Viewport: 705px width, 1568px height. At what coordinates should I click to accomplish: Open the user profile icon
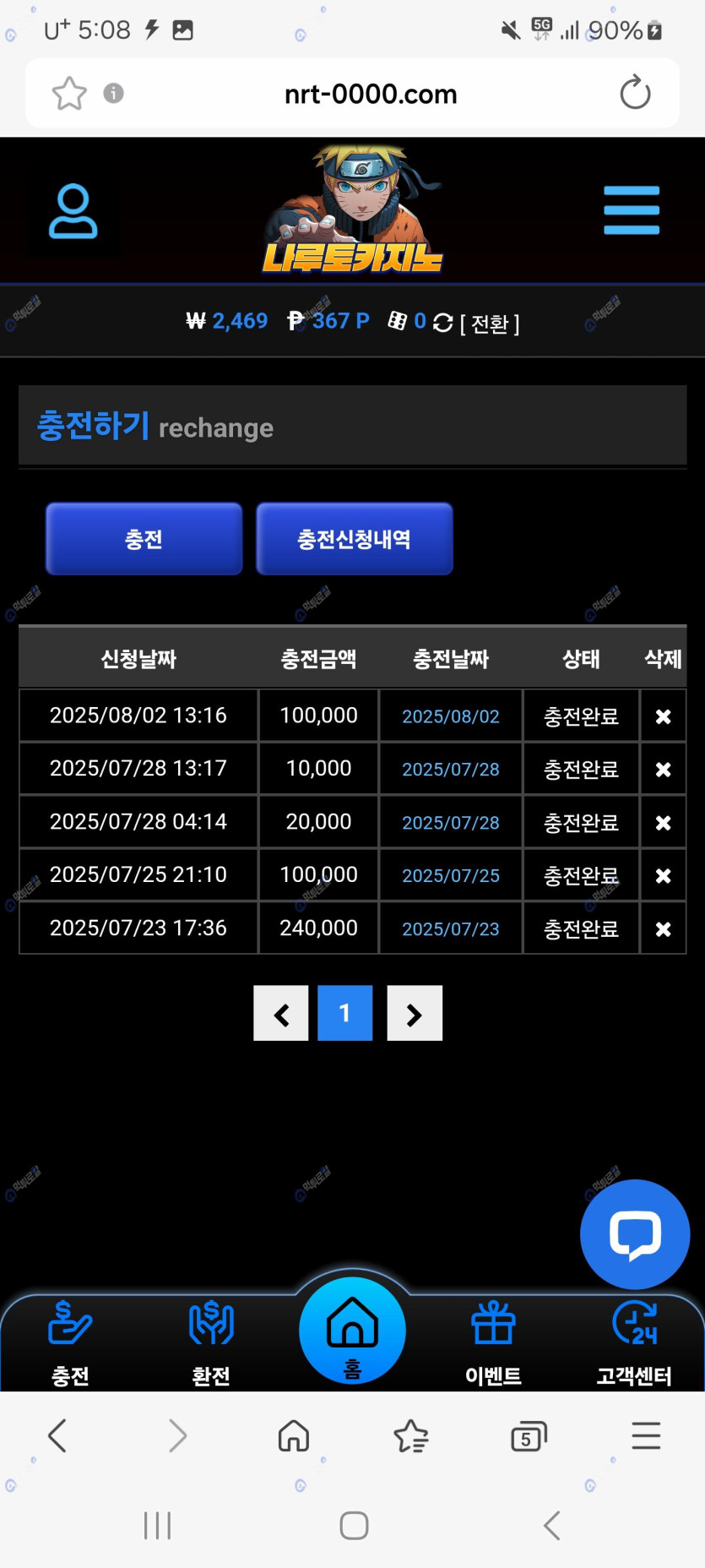point(73,211)
